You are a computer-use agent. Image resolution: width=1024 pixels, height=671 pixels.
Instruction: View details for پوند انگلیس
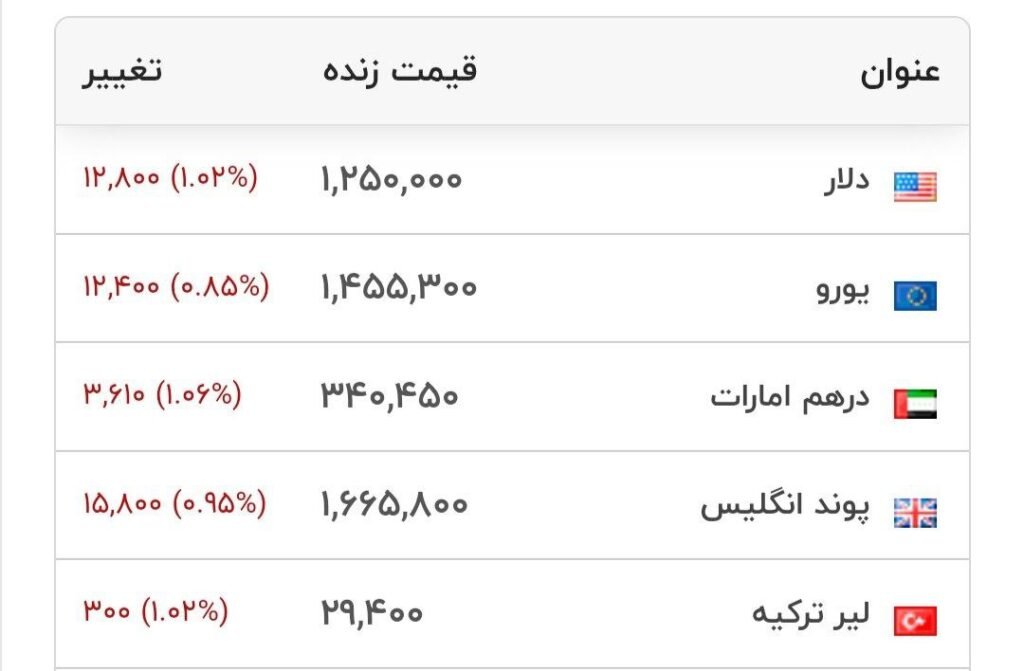pyautogui.click(x=785, y=507)
